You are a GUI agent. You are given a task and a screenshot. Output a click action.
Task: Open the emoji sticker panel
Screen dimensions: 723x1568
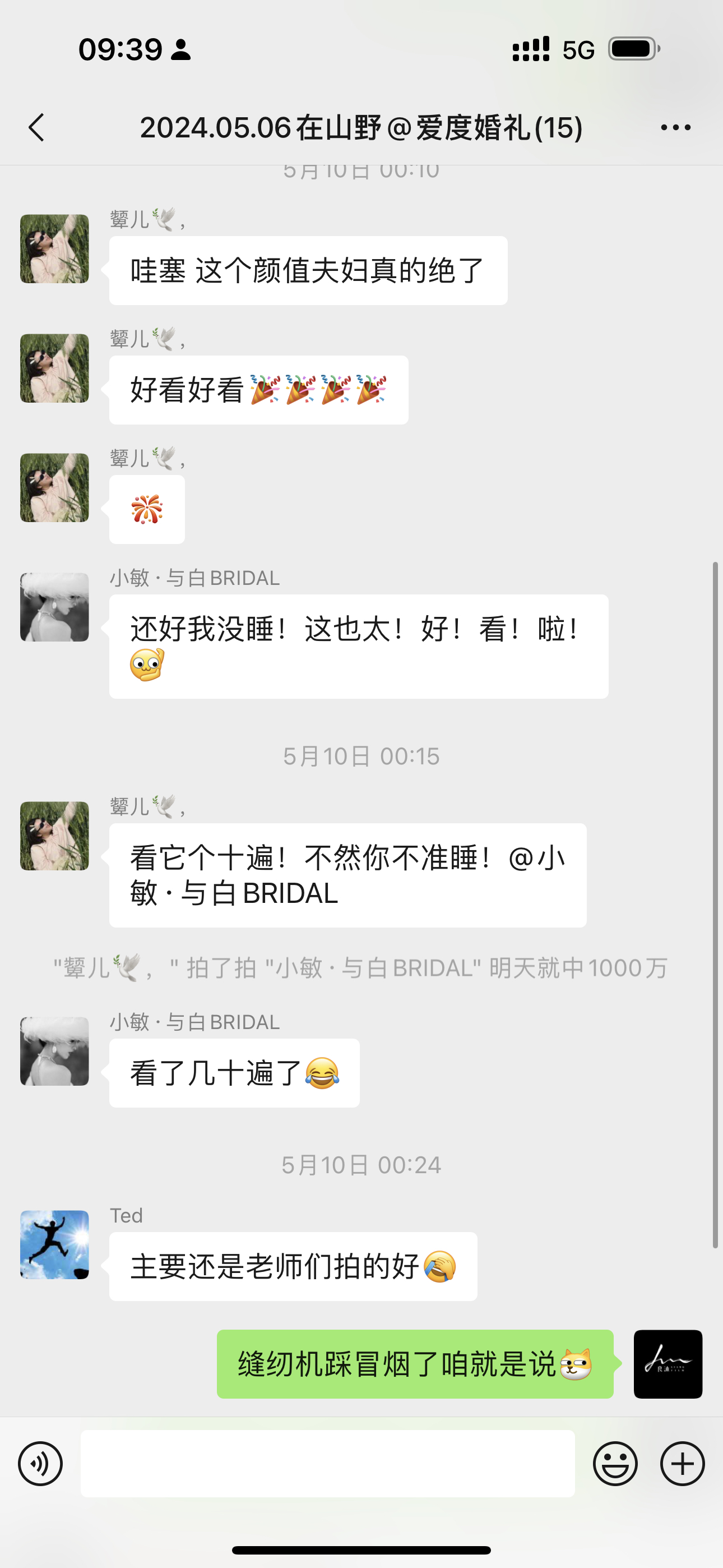click(615, 1464)
